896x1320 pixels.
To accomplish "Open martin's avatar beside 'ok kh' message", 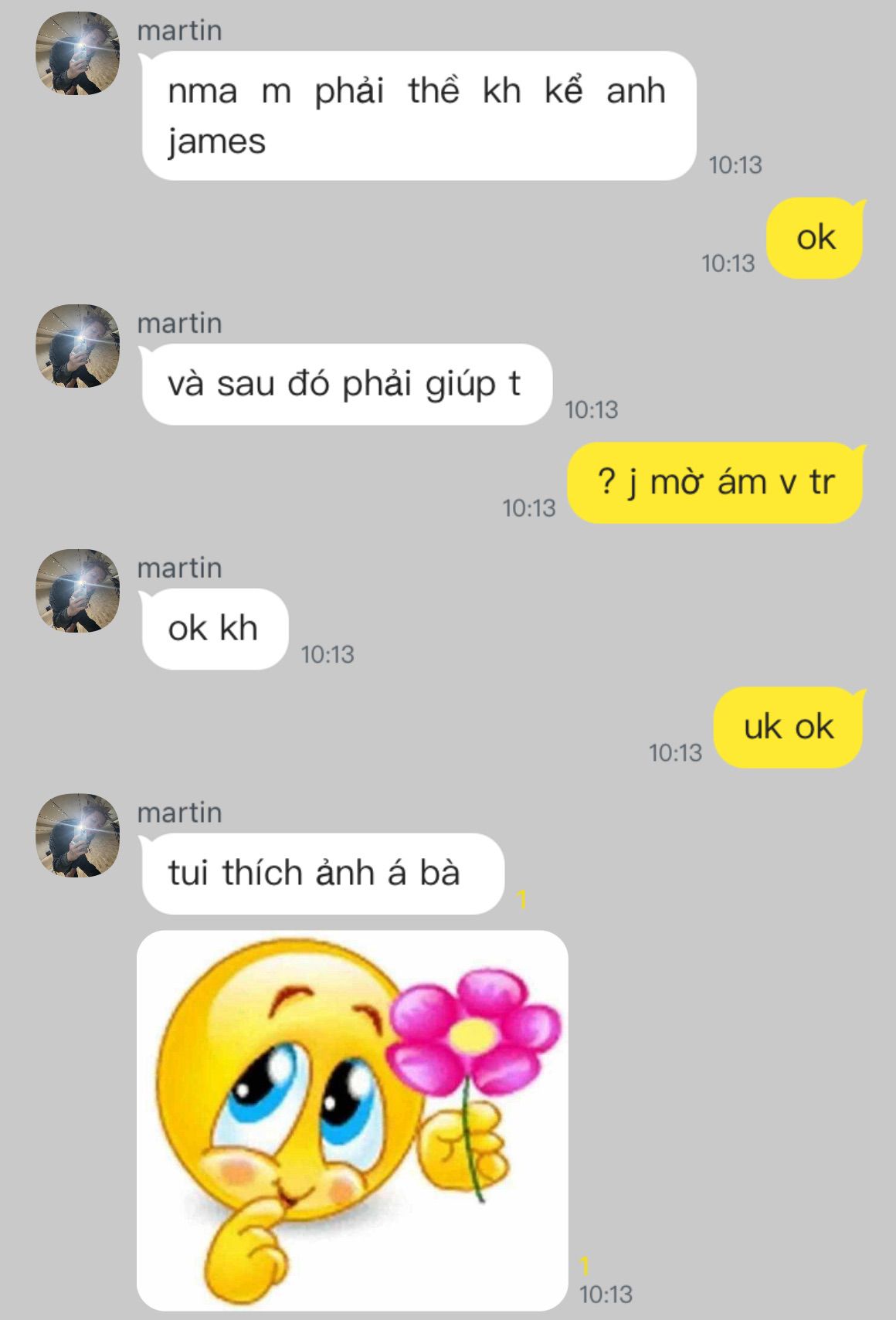I will (x=78, y=591).
